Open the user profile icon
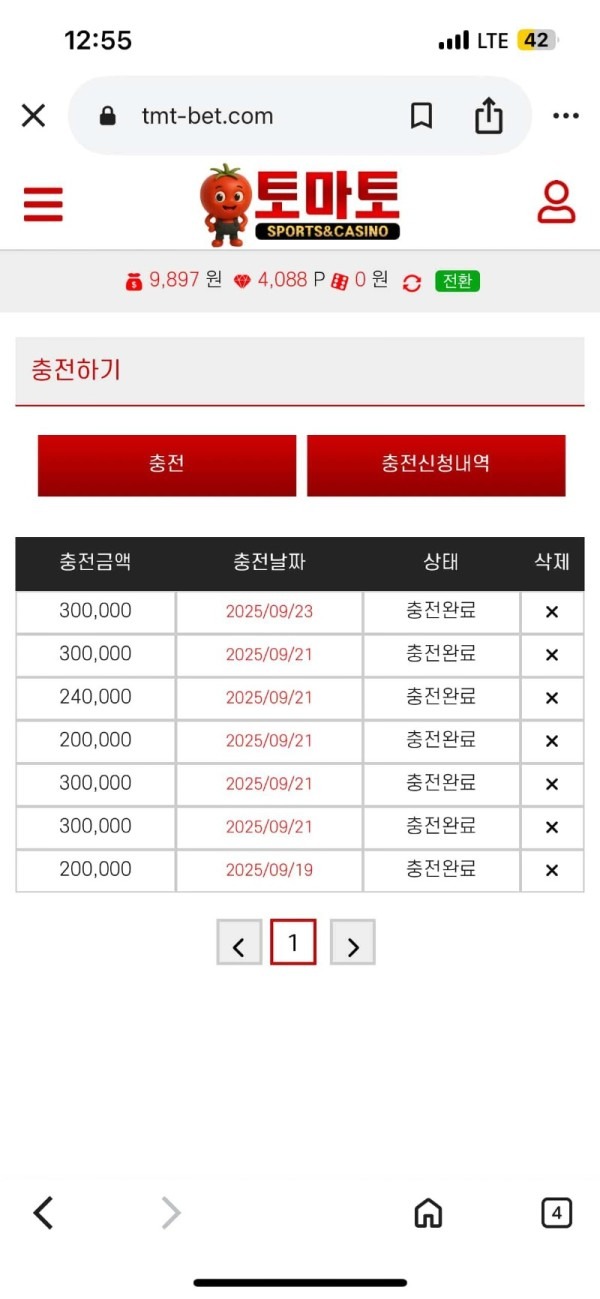This screenshot has height=1299, width=600. click(x=556, y=202)
